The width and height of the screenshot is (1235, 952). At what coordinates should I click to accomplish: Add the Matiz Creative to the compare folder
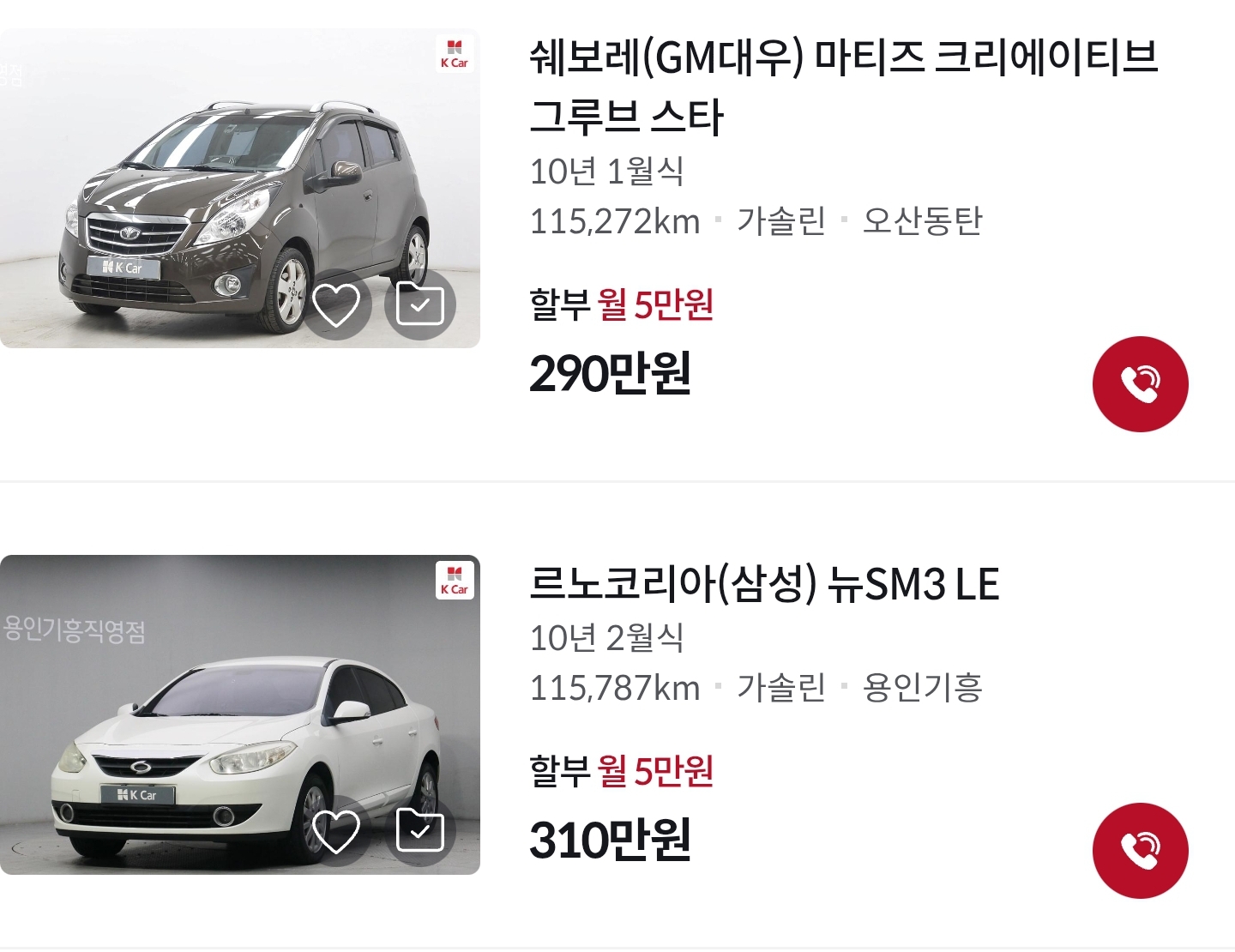[419, 305]
